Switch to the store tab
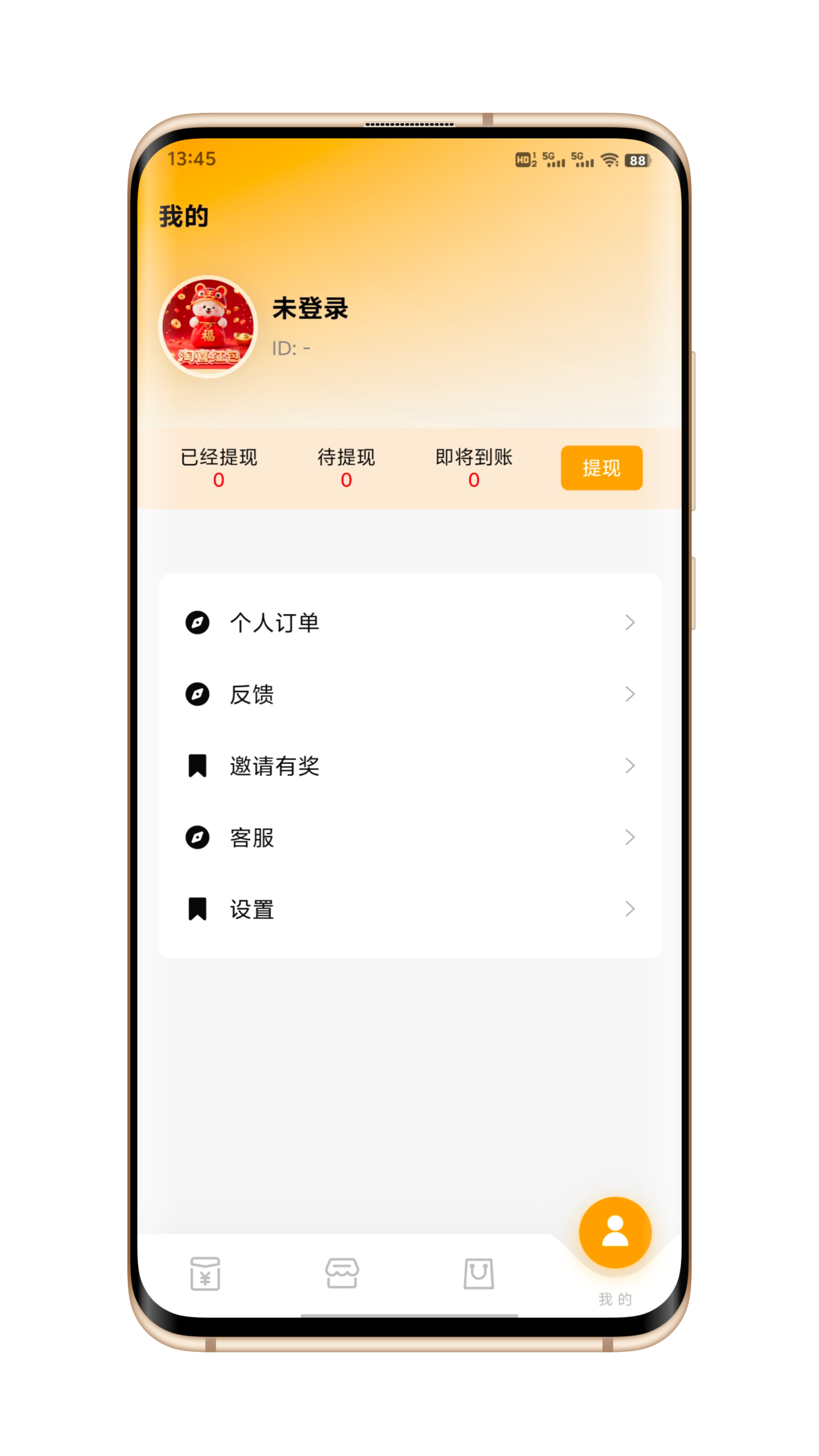The width and height of the screenshot is (819, 1456). click(x=341, y=1274)
